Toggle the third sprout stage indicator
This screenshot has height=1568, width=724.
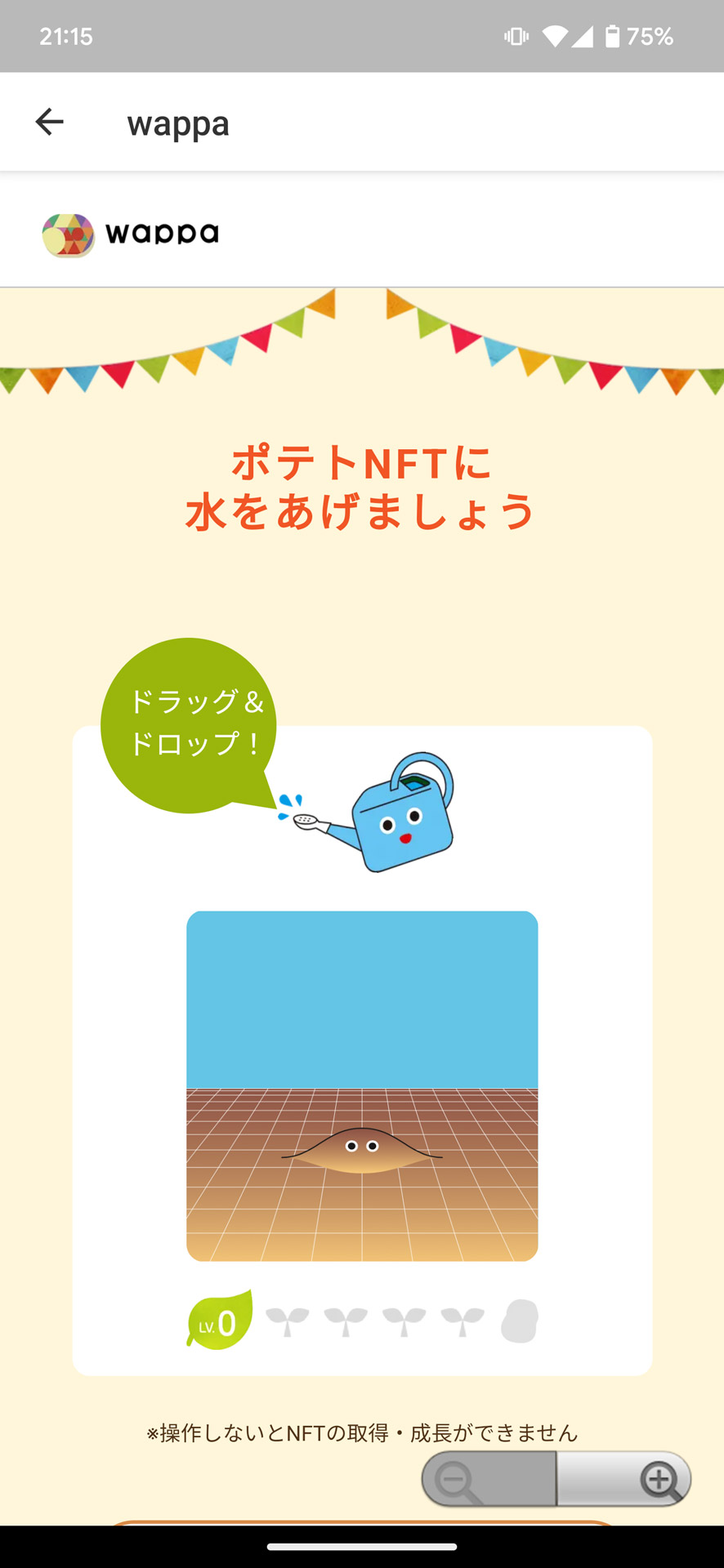(x=404, y=1320)
